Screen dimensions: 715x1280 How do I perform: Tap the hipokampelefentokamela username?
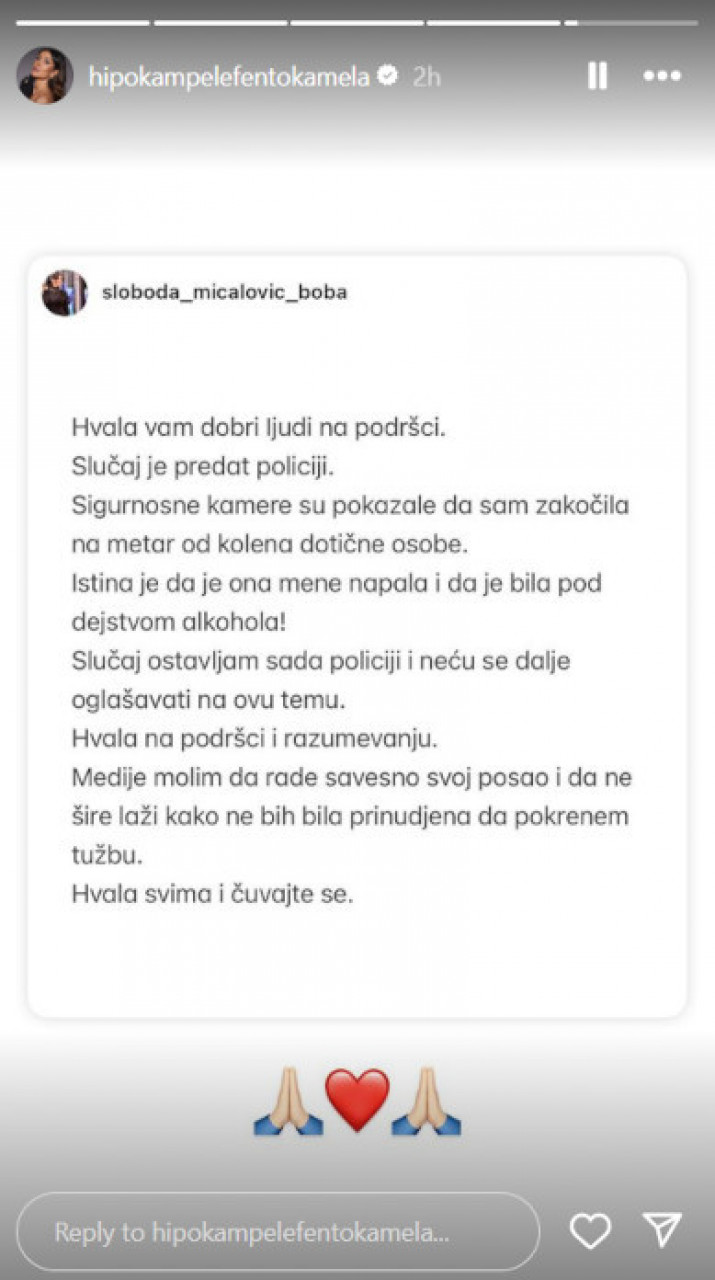[x=229, y=76]
